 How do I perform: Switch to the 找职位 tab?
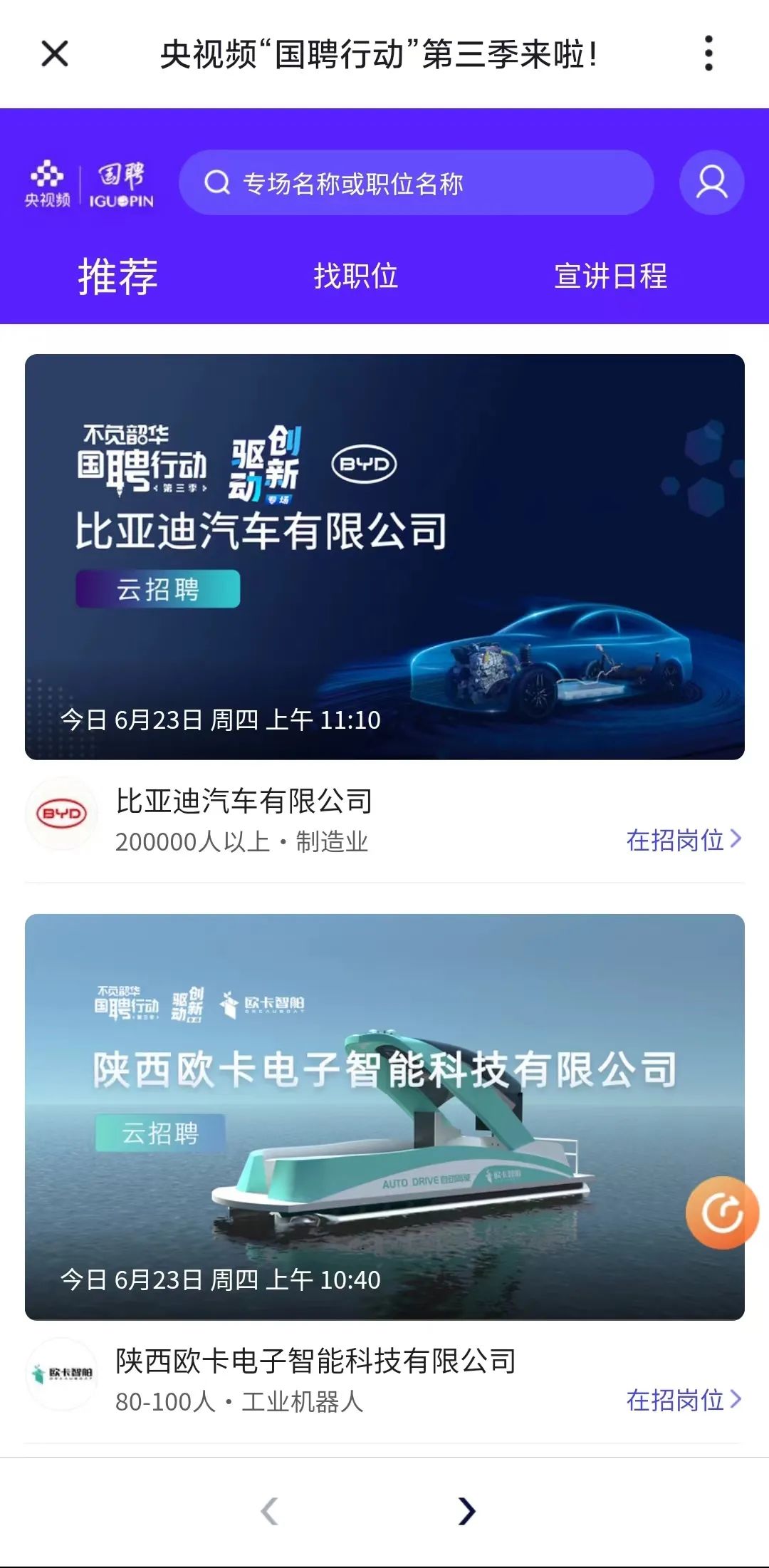tap(356, 278)
